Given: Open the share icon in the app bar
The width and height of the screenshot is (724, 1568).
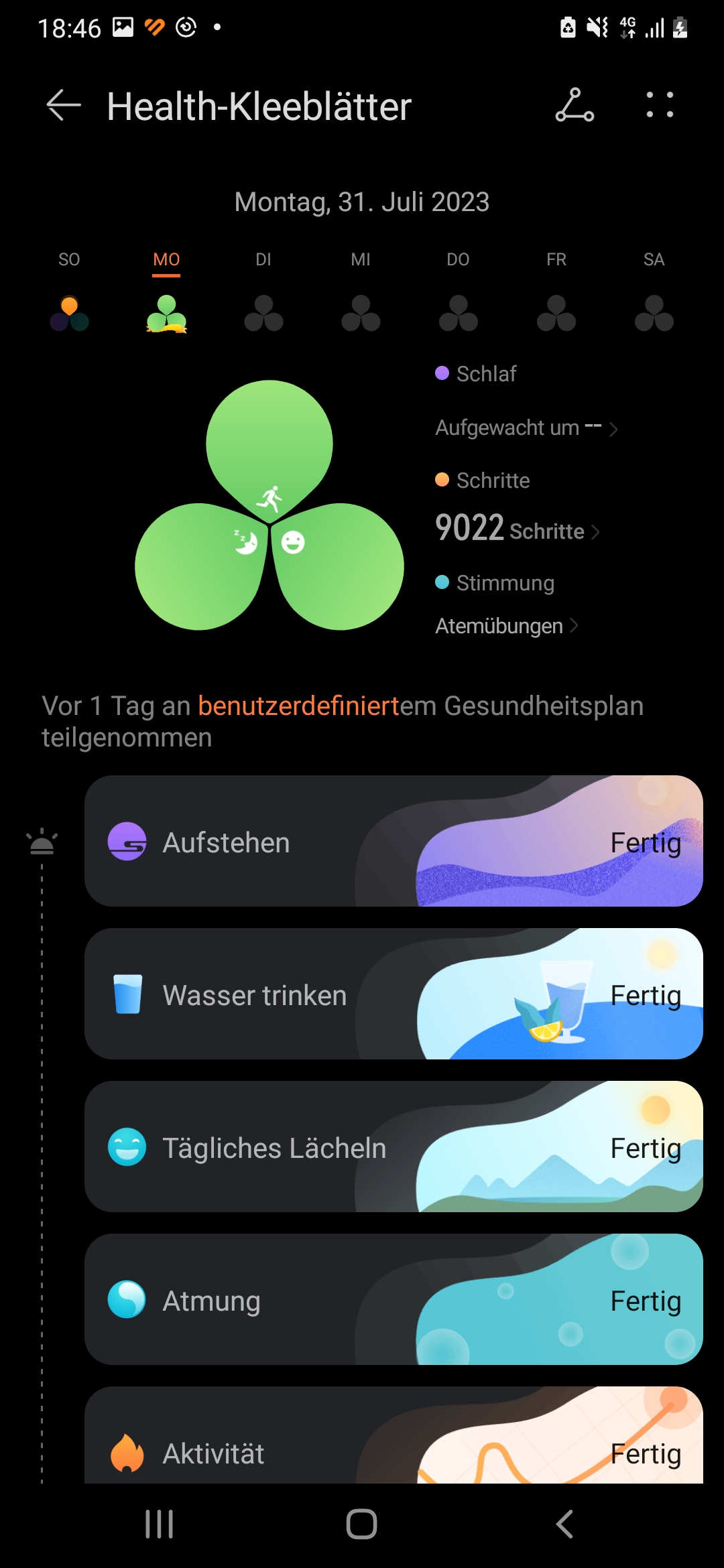Looking at the screenshot, I should click(575, 106).
